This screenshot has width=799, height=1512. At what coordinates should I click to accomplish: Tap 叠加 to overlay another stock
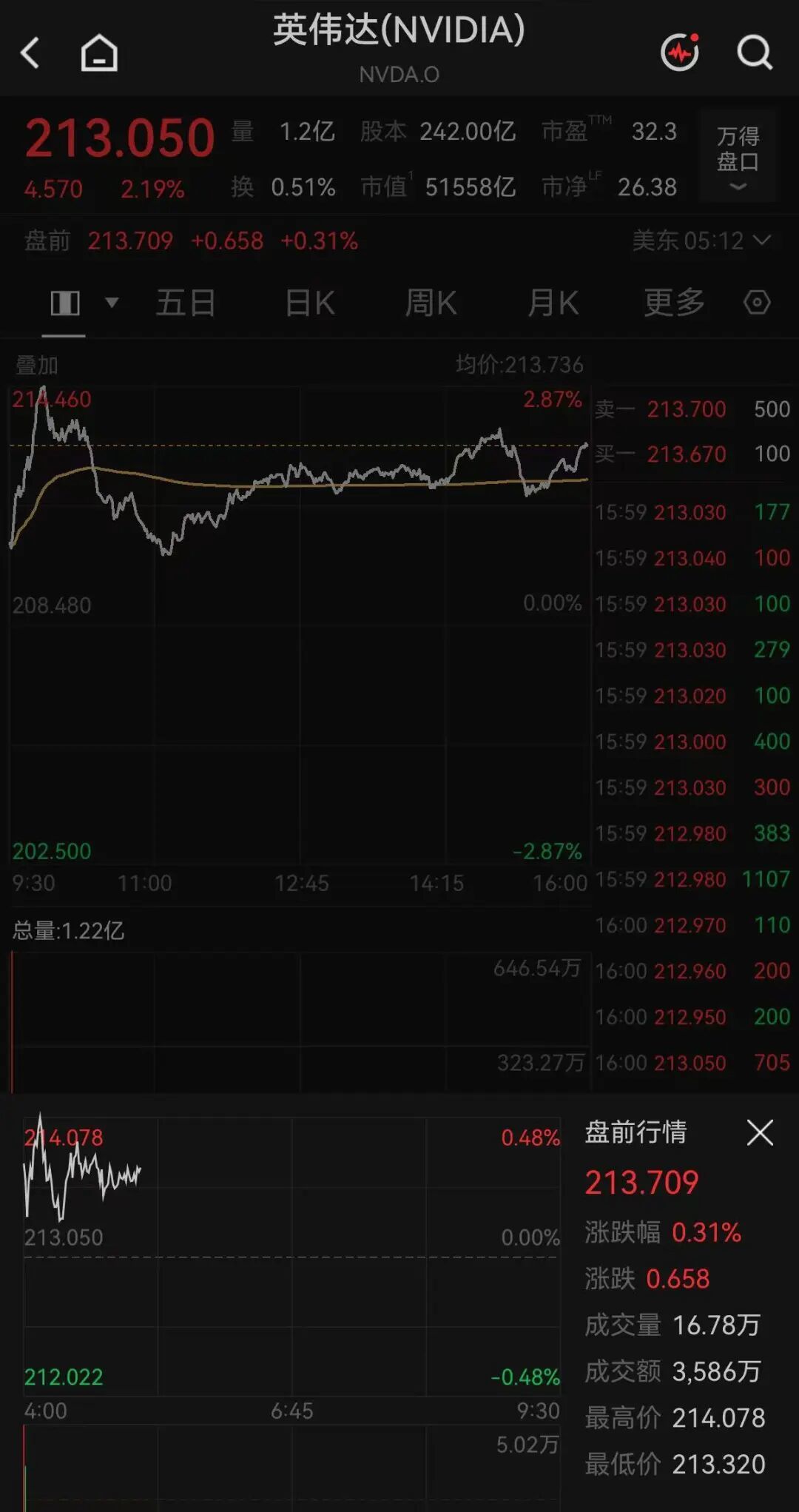pyautogui.click(x=36, y=365)
